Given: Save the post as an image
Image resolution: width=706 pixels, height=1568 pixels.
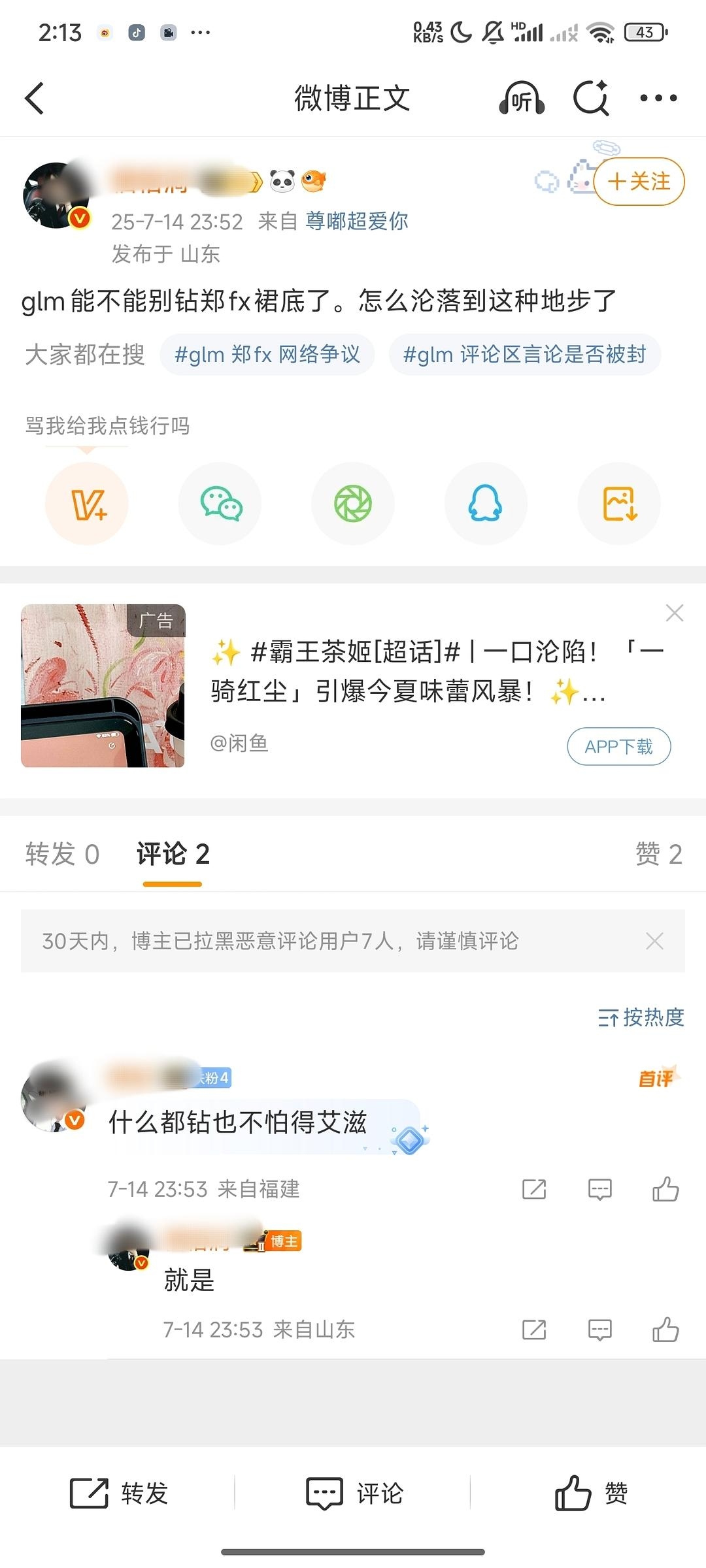Looking at the screenshot, I should pos(619,504).
